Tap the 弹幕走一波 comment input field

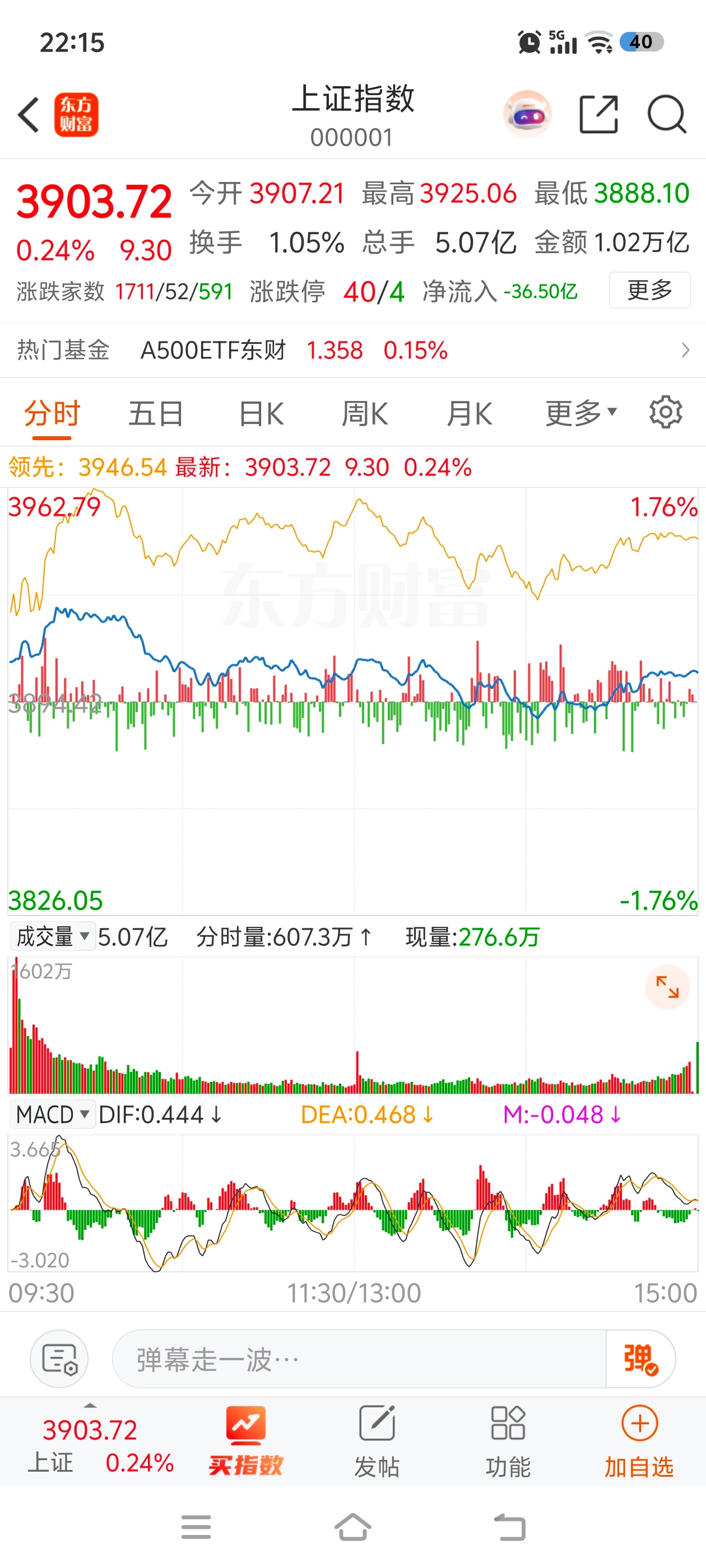pyautogui.click(x=359, y=1359)
